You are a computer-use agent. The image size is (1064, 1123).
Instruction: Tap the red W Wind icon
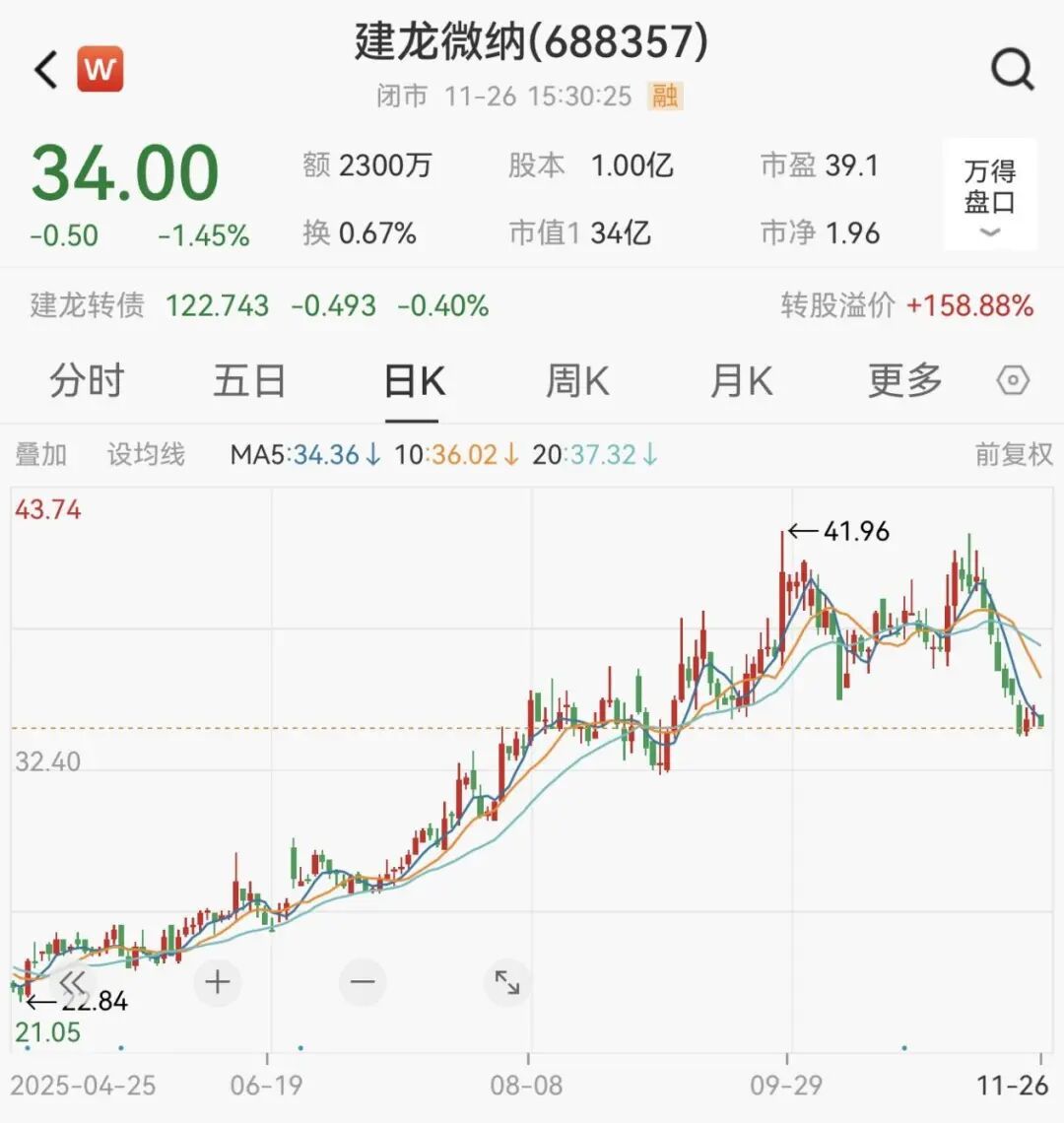(x=101, y=70)
